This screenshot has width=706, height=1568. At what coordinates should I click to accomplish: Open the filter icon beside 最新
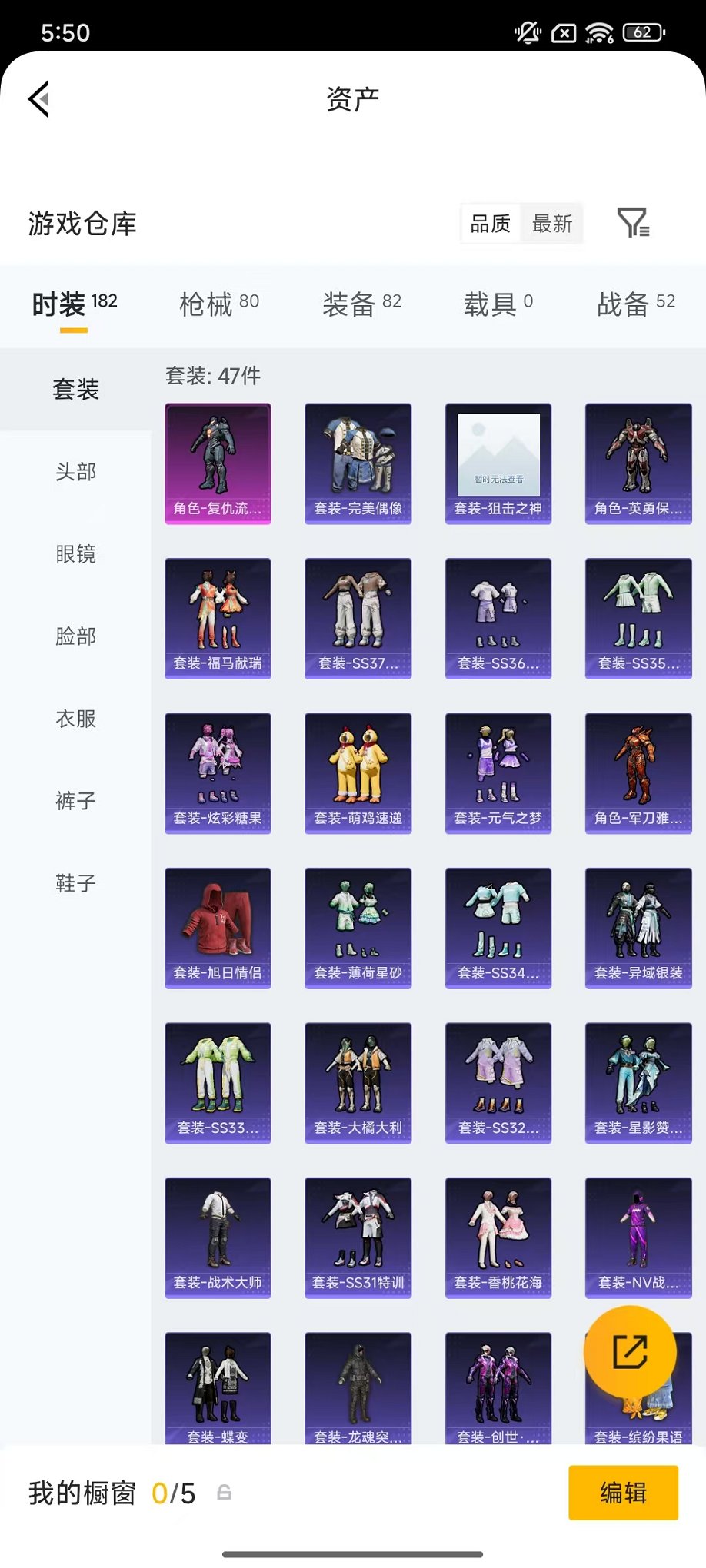tap(633, 224)
